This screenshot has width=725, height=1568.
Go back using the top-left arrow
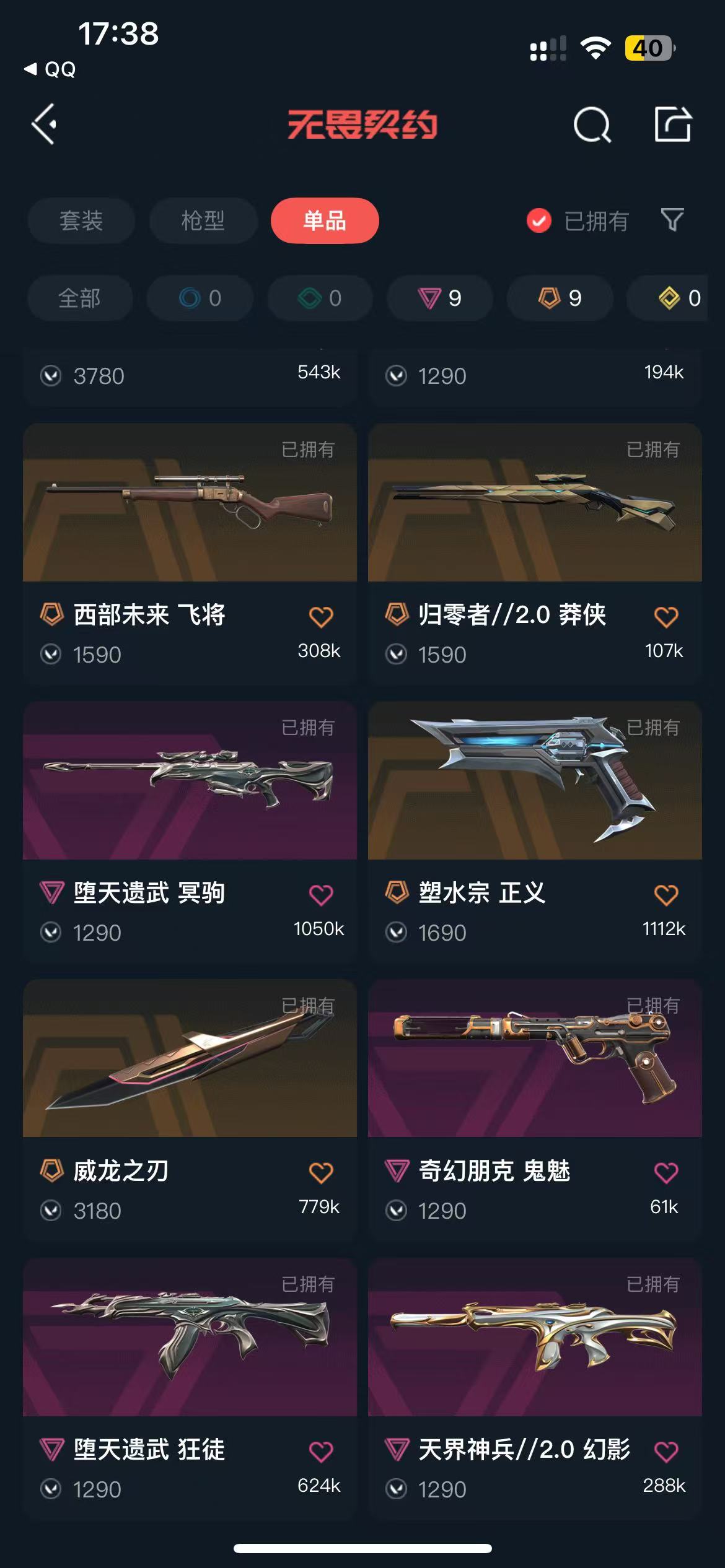point(45,124)
